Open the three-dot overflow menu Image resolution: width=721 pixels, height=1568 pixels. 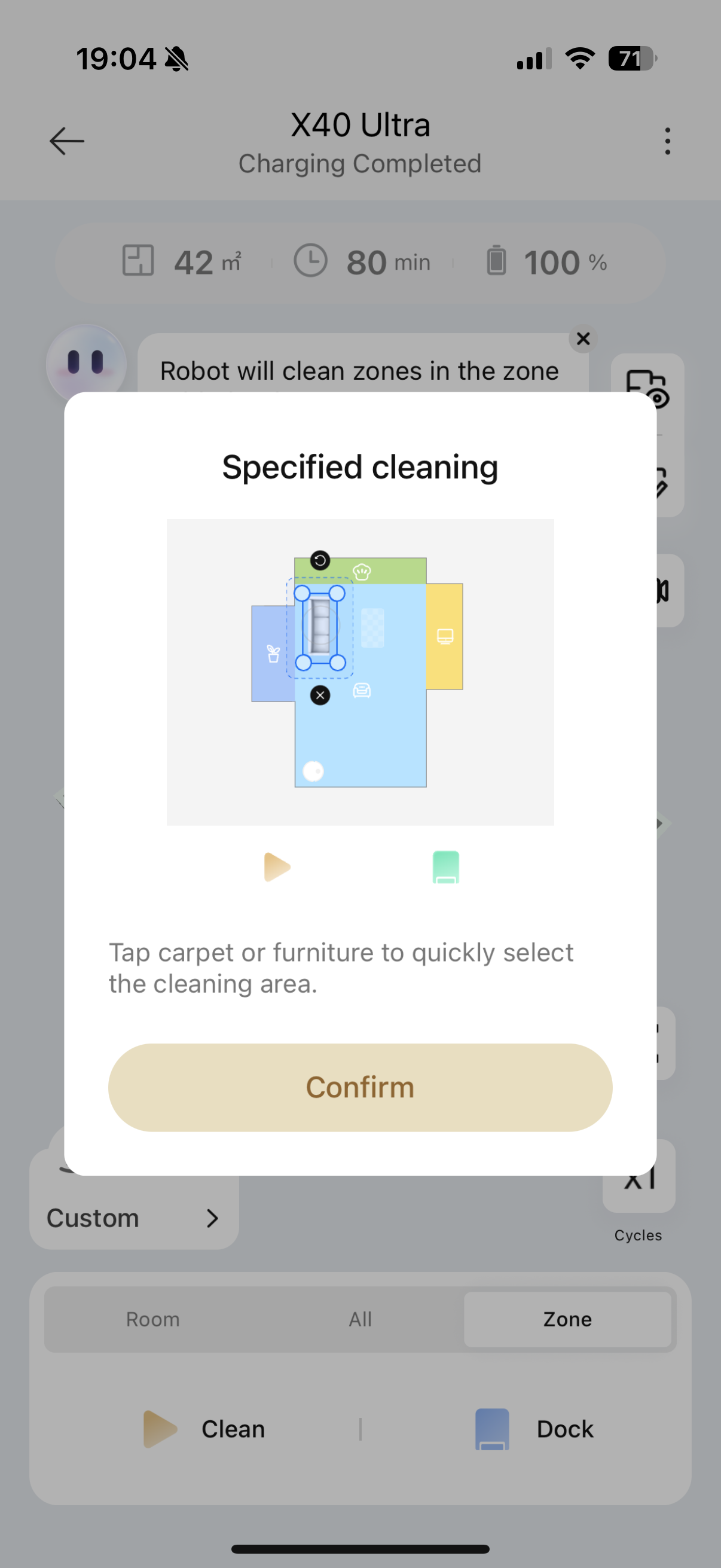click(667, 140)
